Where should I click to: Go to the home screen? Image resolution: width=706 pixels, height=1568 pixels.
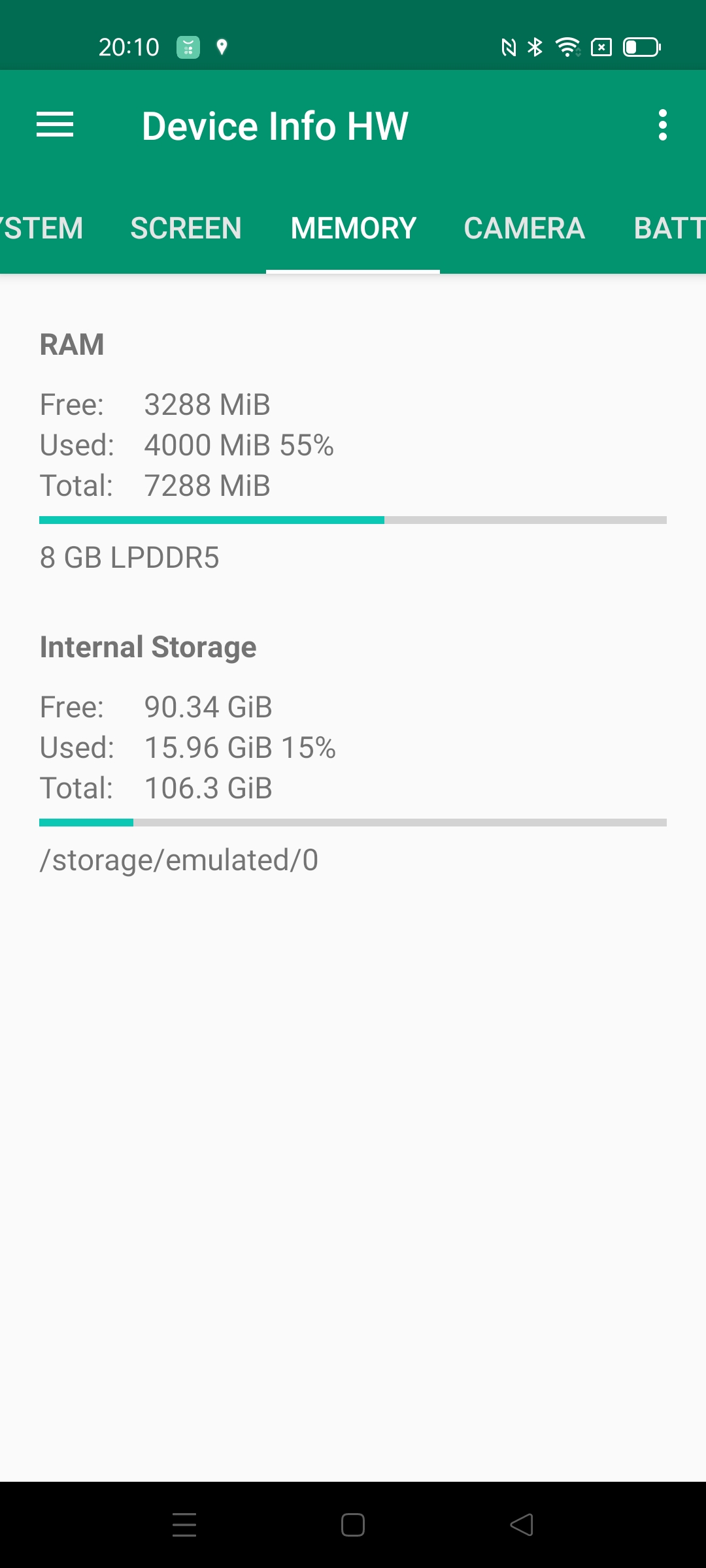[353, 1525]
